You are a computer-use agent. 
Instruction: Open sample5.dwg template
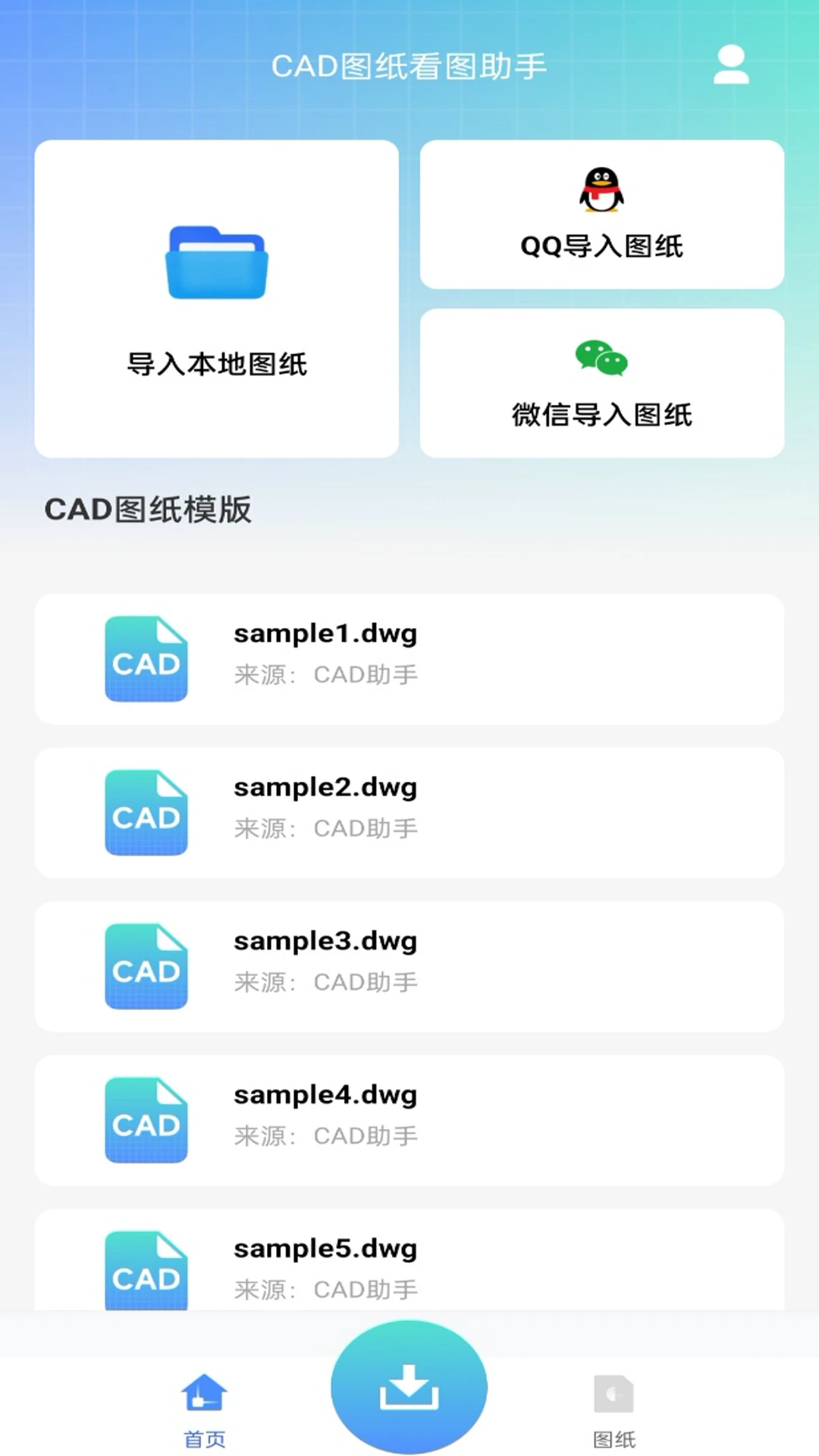409,1263
